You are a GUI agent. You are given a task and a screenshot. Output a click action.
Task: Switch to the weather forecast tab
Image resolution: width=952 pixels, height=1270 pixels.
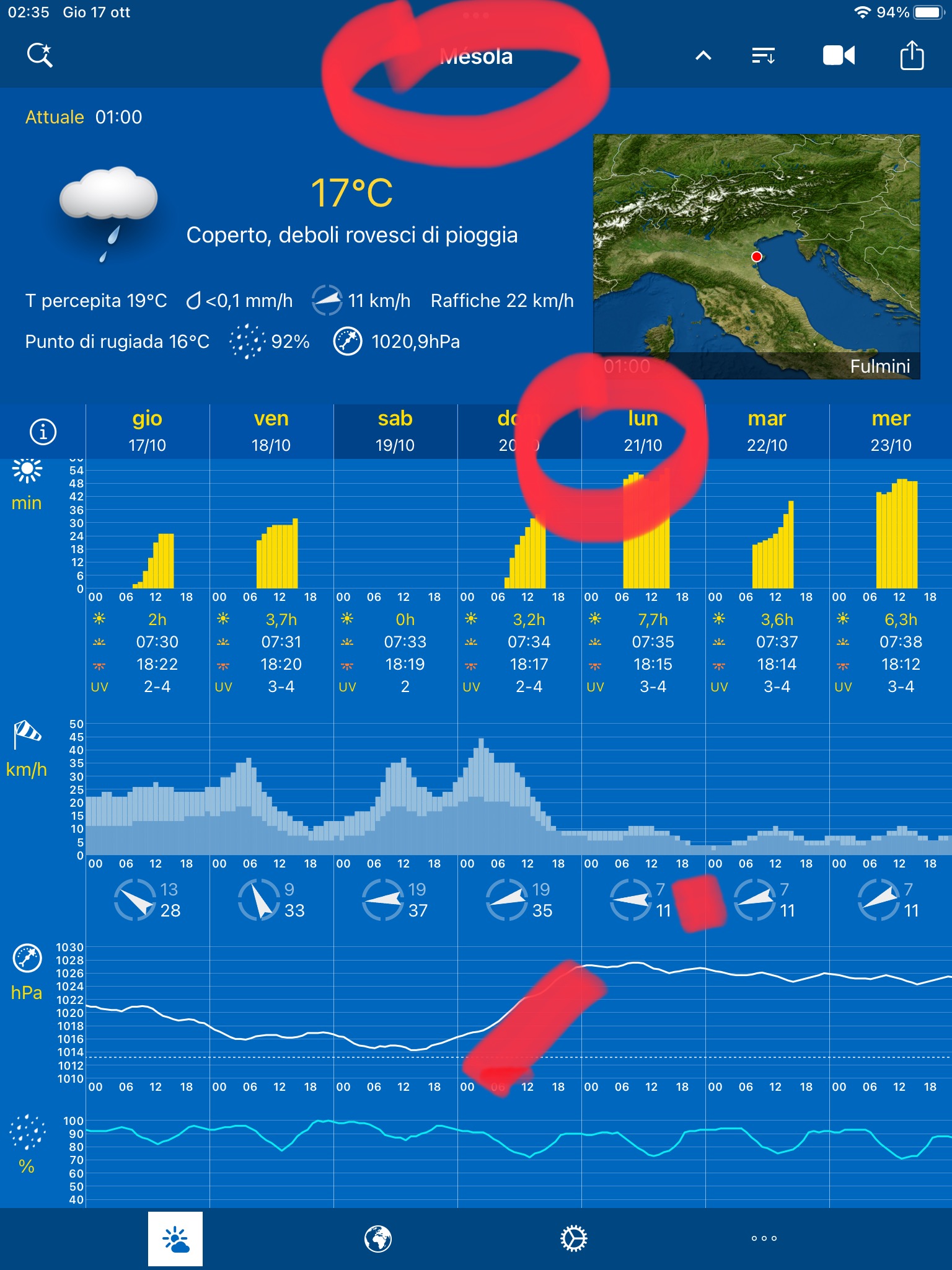tap(175, 1238)
